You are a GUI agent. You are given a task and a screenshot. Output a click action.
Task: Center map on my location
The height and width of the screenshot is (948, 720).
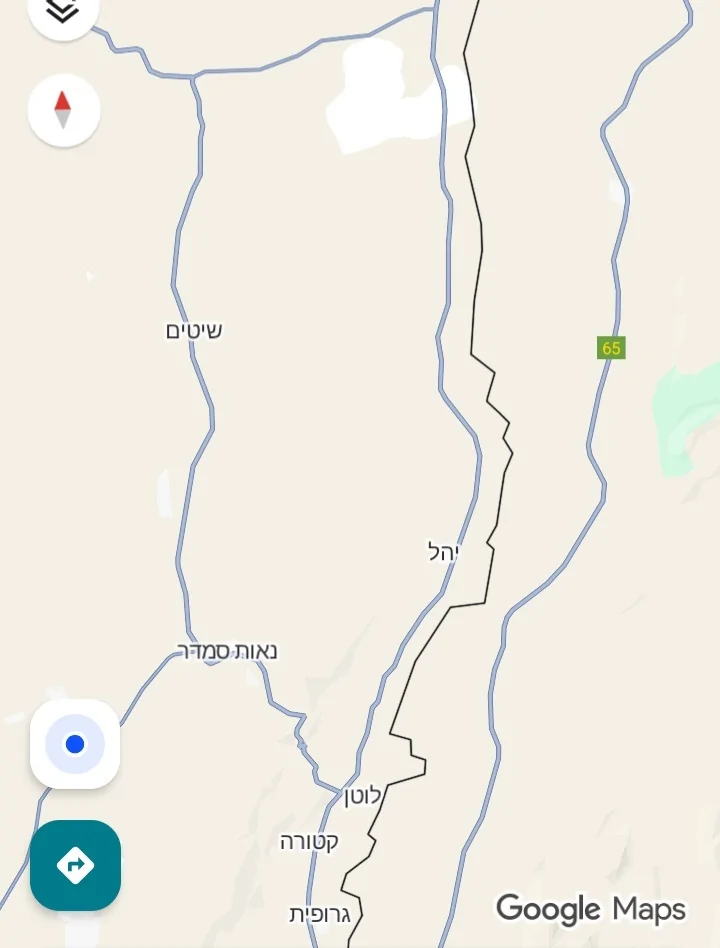[75, 744]
